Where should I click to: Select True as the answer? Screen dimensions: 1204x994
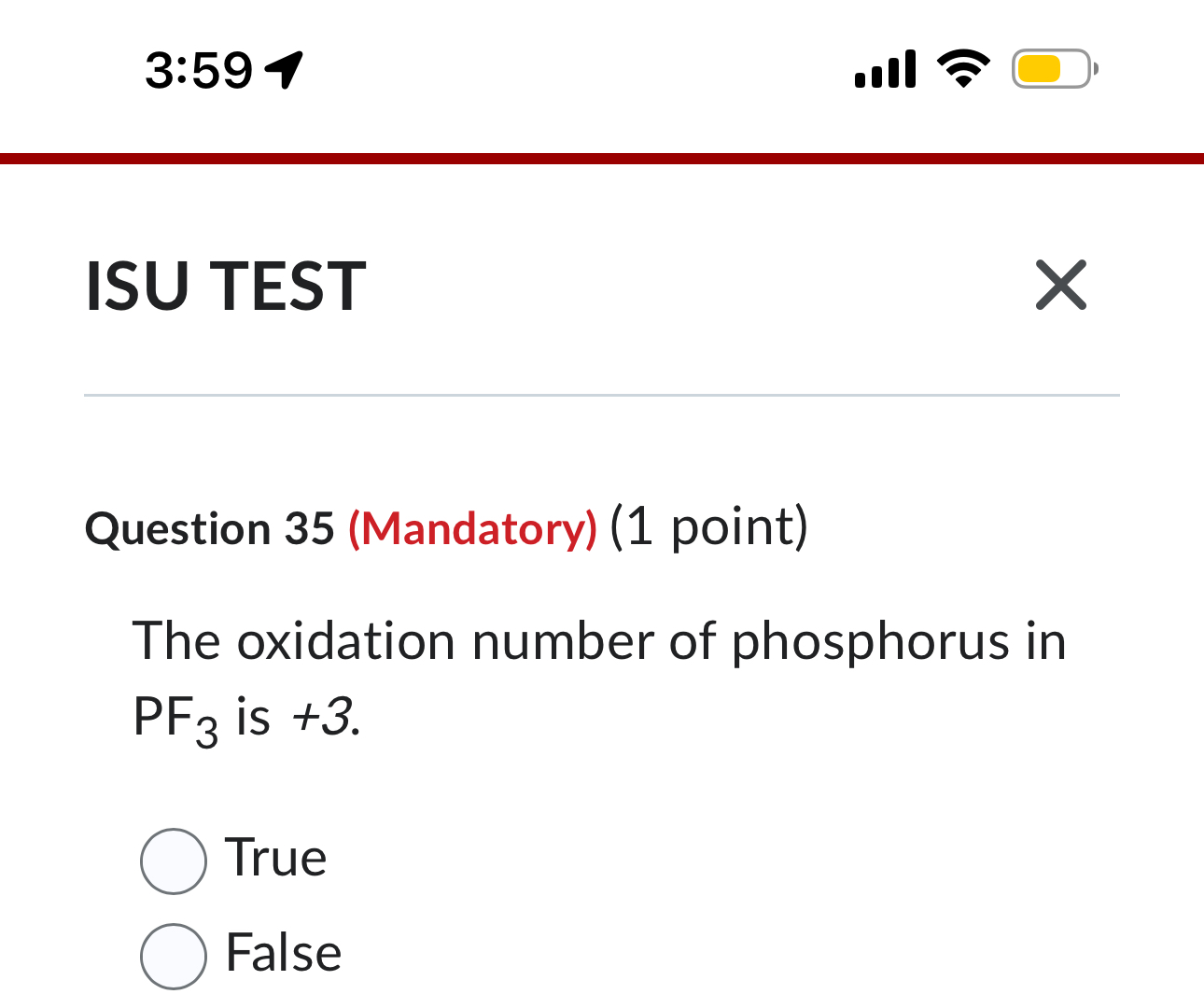pyautogui.click(x=174, y=861)
